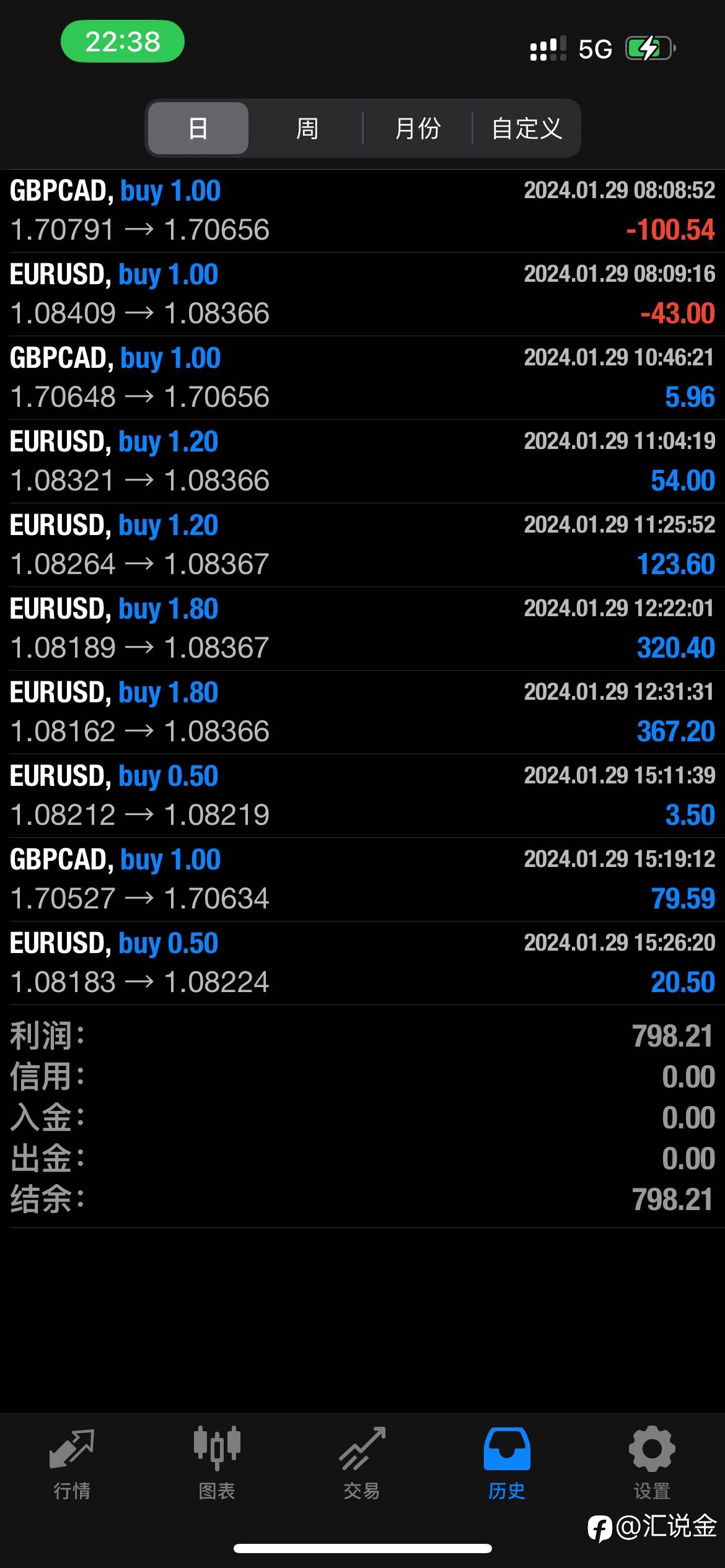725x1568 pixels.
Task: Open EURUSD buy 1.20 trade at 11:04:19
Action: pos(362,461)
